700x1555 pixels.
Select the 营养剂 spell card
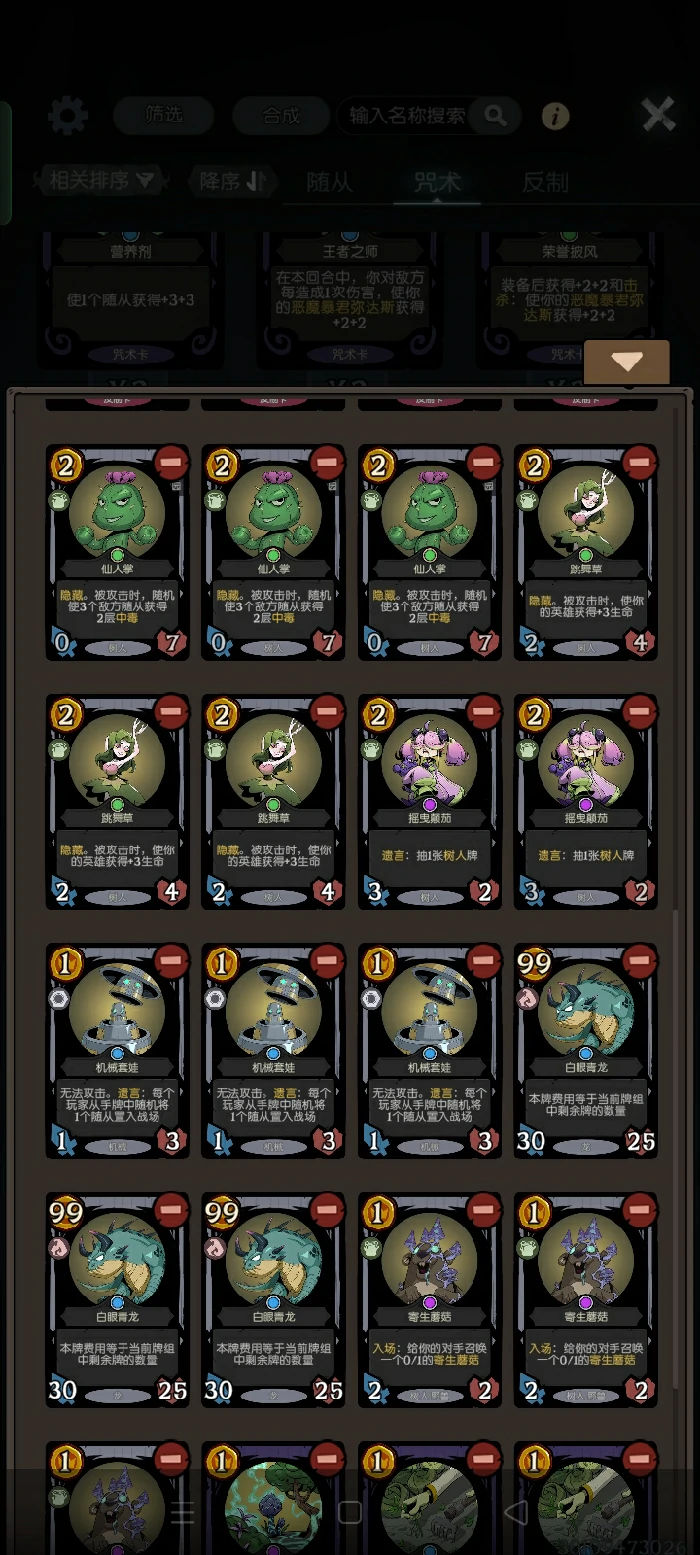click(x=131, y=300)
